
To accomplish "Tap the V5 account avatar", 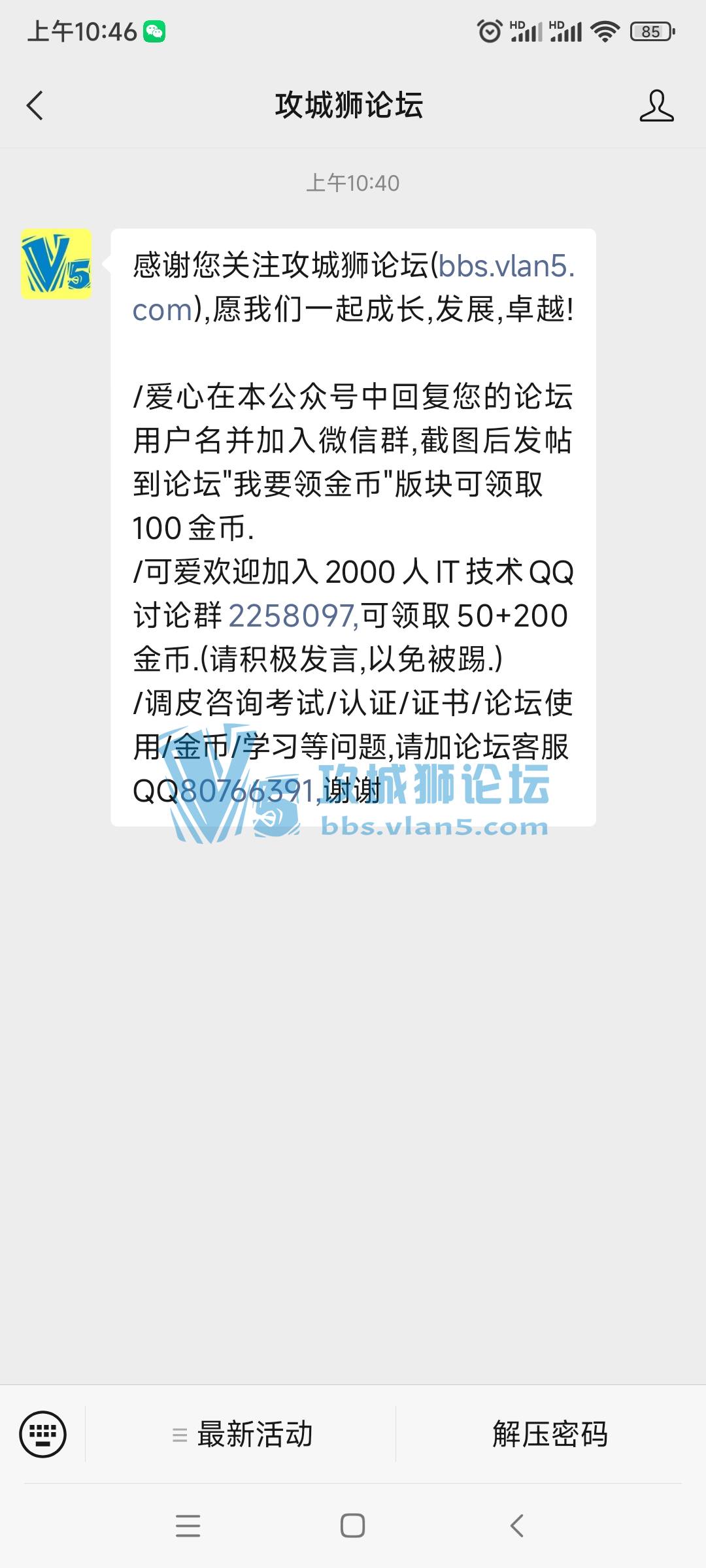I will pos(56,264).
